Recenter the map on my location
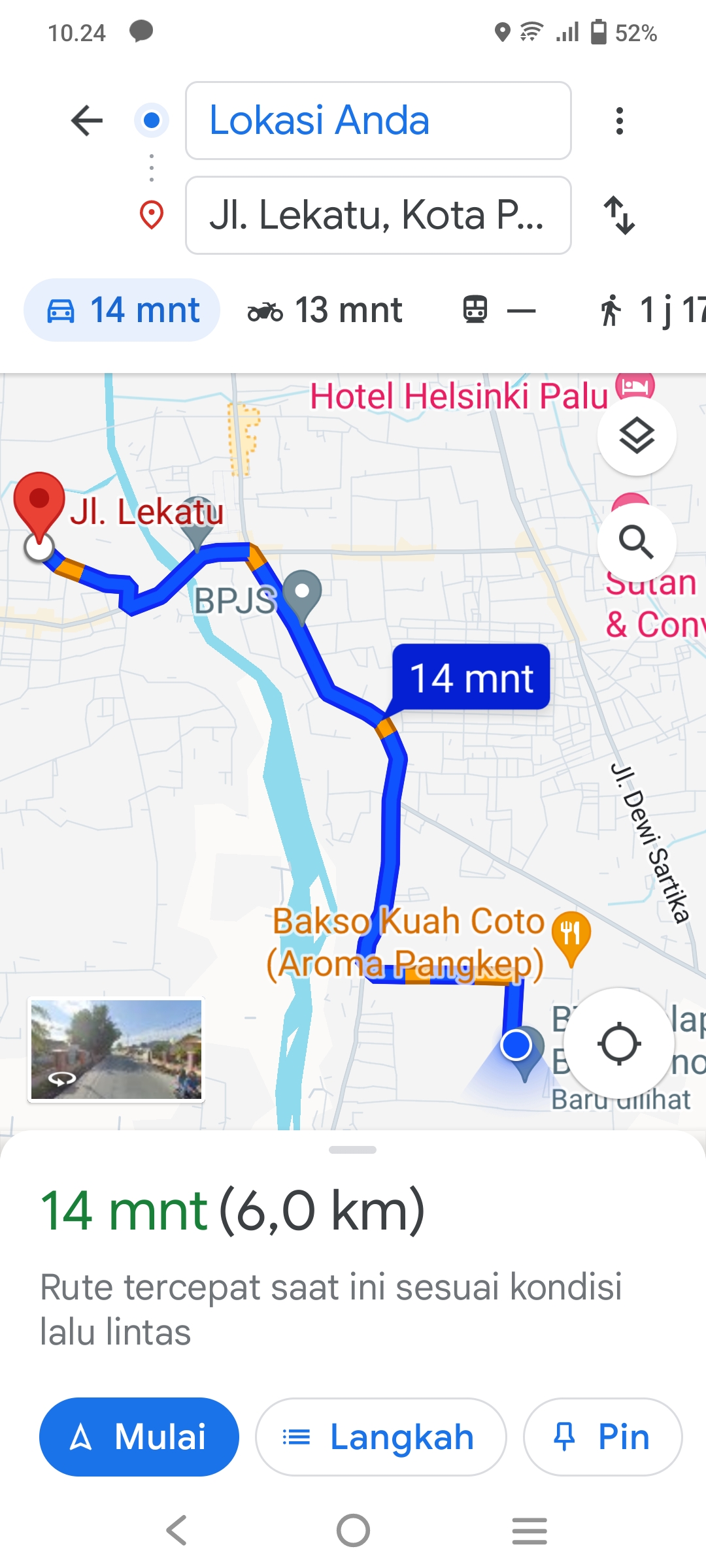 (618, 1044)
